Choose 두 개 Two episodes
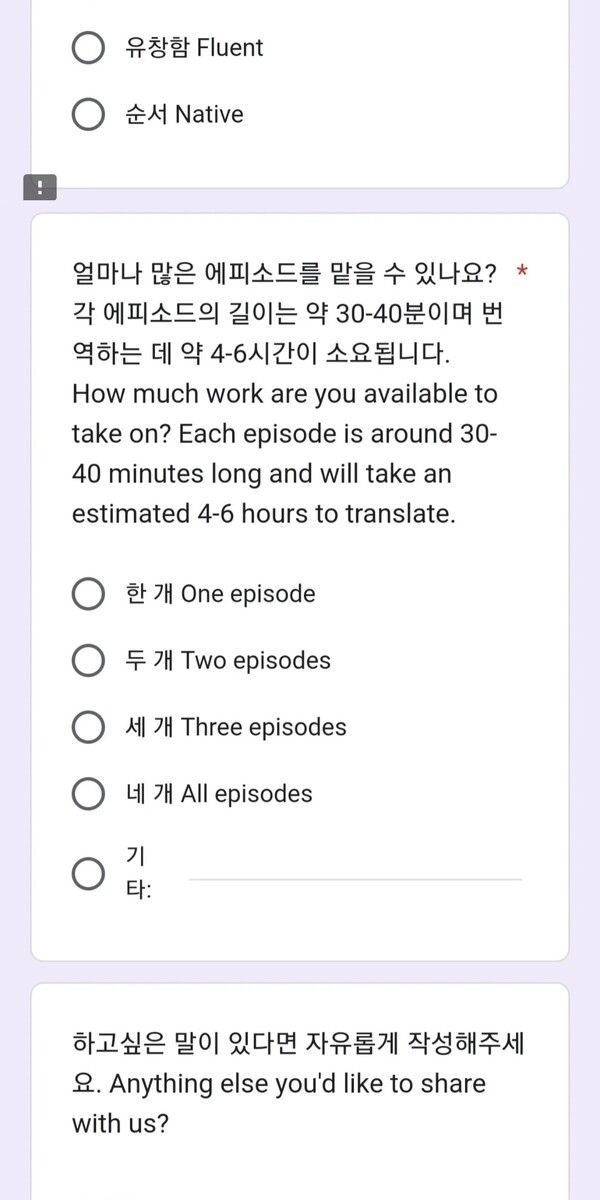This screenshot has width=600, height=1200. 89,661
